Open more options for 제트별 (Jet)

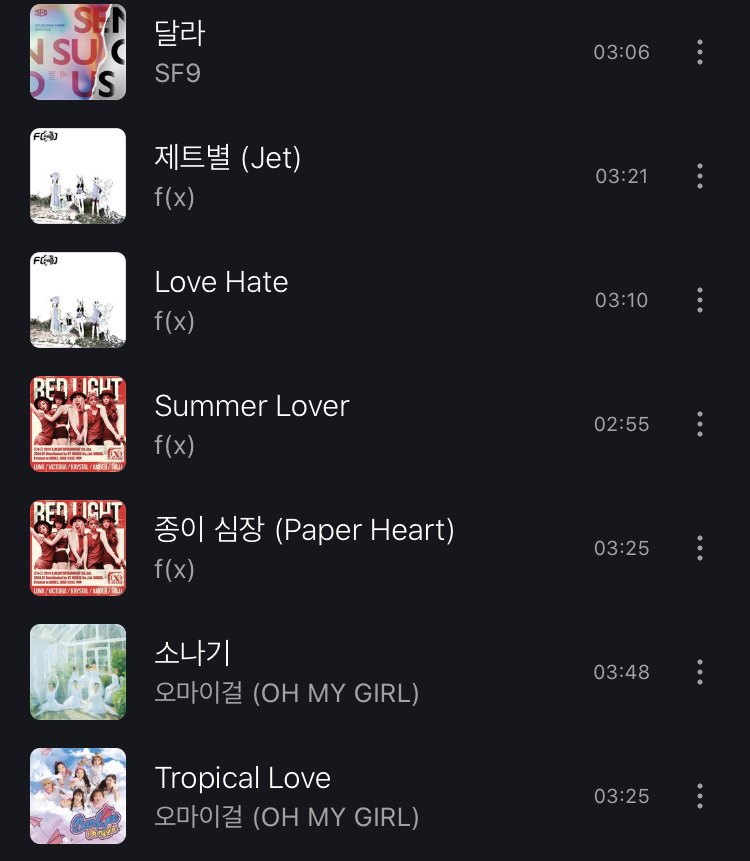click(x=700, y=176)
